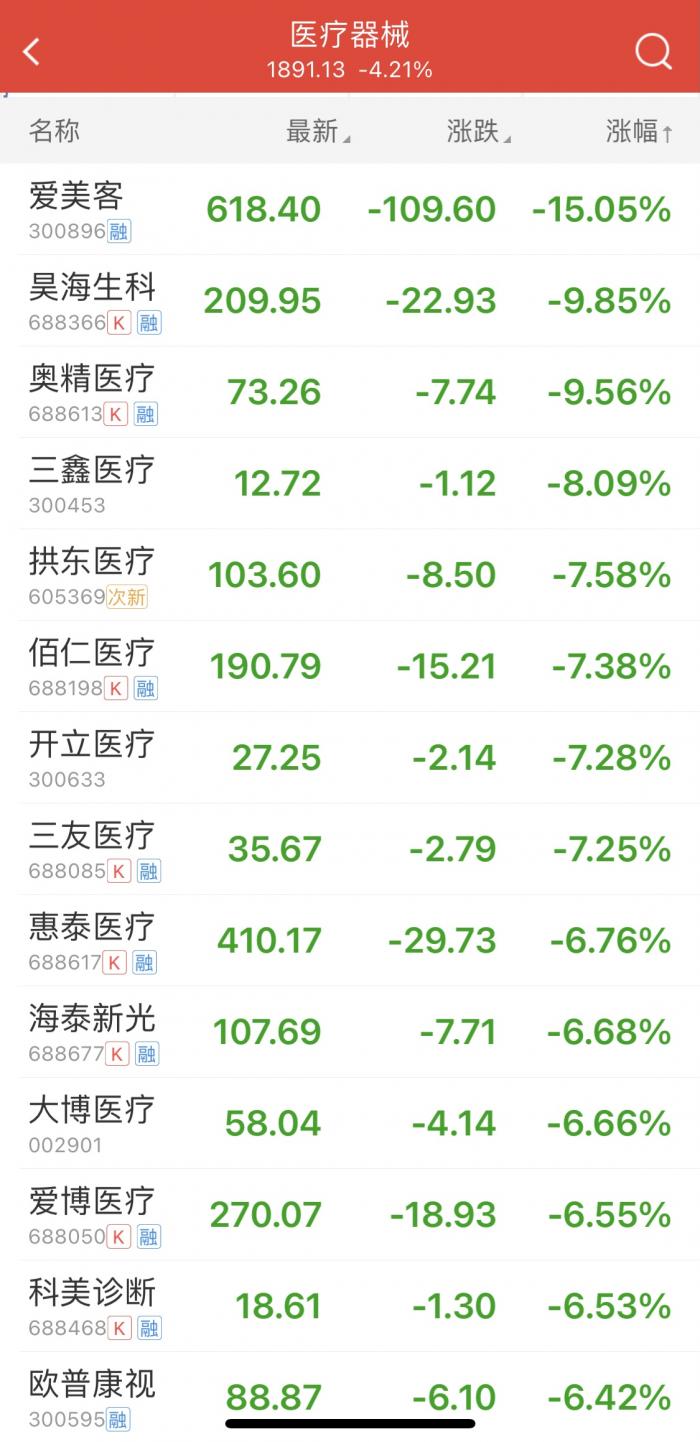Open the 大博医疗 row
Image resolution: width=700 pixels, height=1442 pixels.
tap(349, 1123)
